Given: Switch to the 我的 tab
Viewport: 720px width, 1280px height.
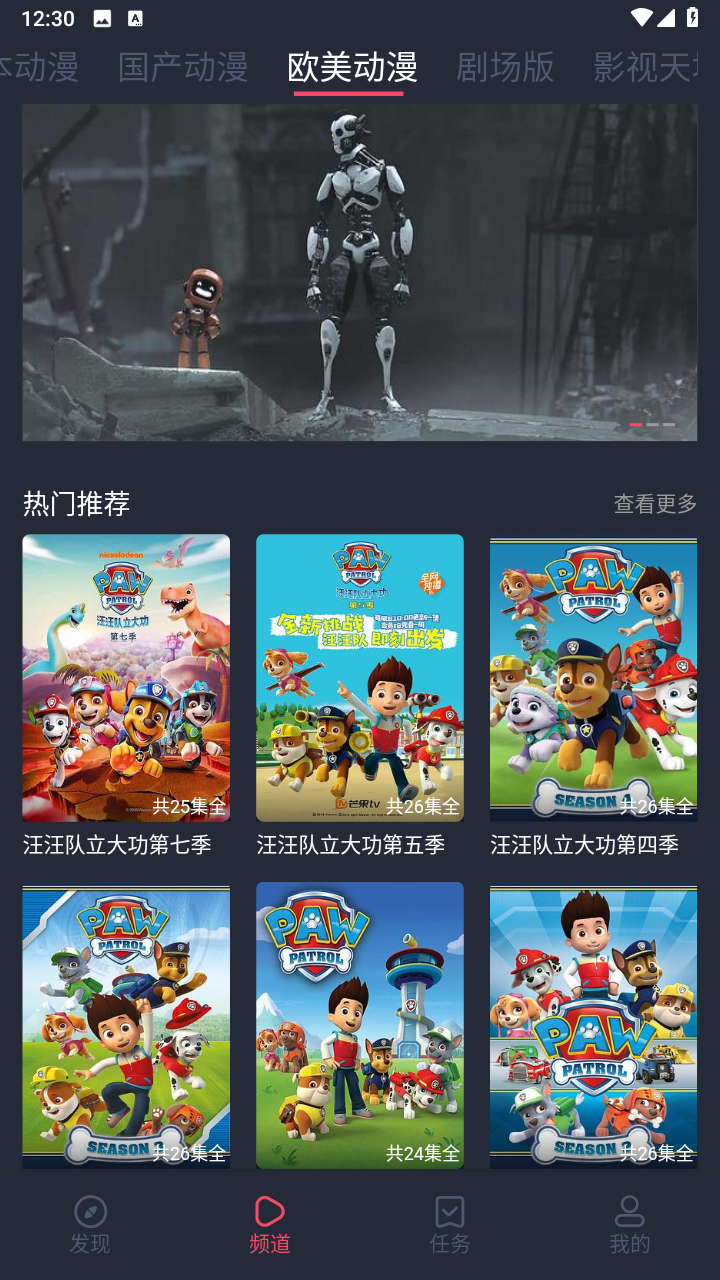Looking at the screenshot, I should pyautogui.click(x=630, y=1225).
